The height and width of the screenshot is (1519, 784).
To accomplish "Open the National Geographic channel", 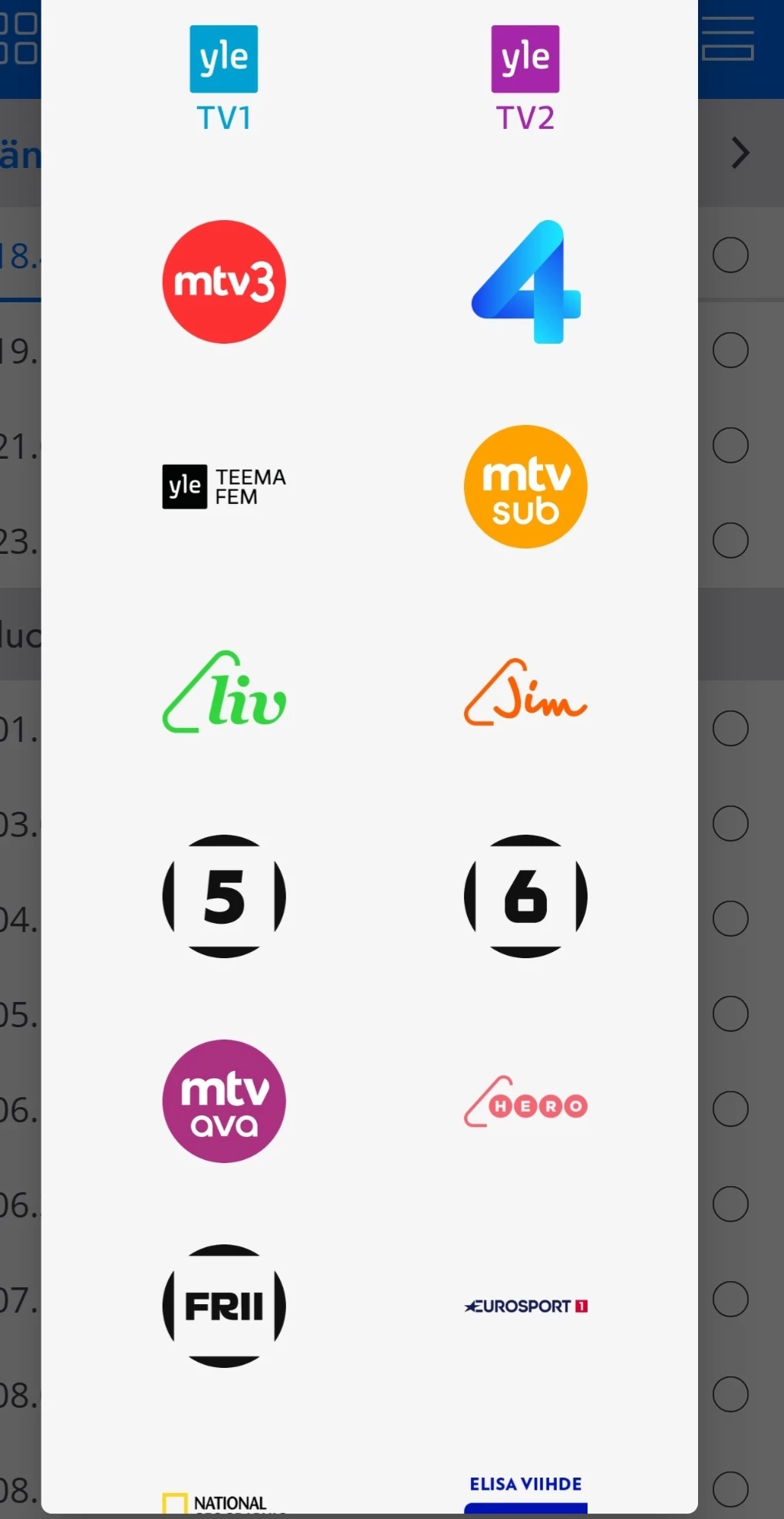I will coord(224,1502).
